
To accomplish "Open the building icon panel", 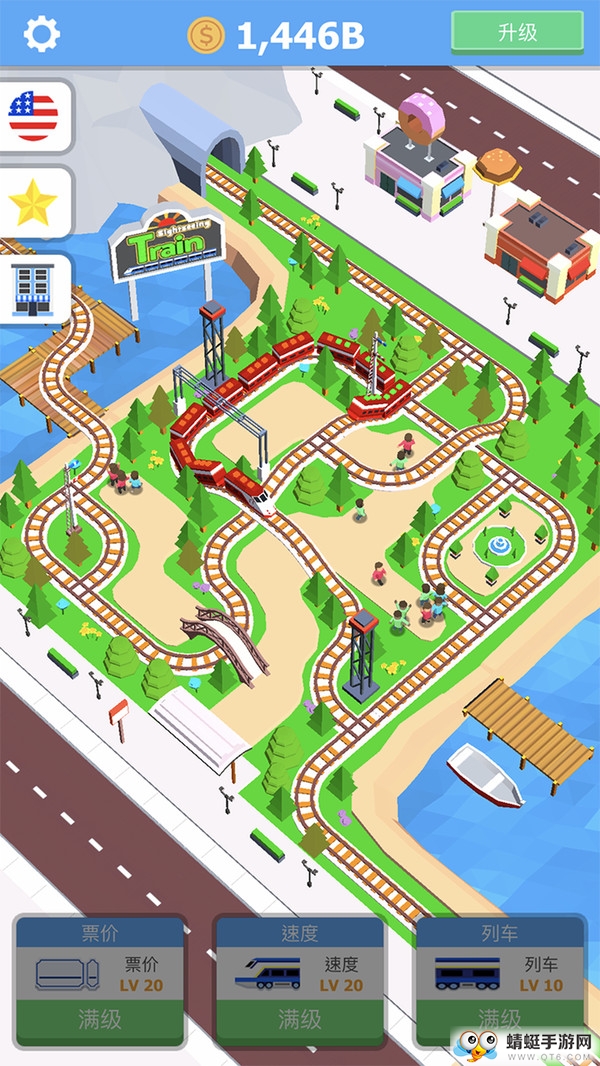I will pos(34,289).
